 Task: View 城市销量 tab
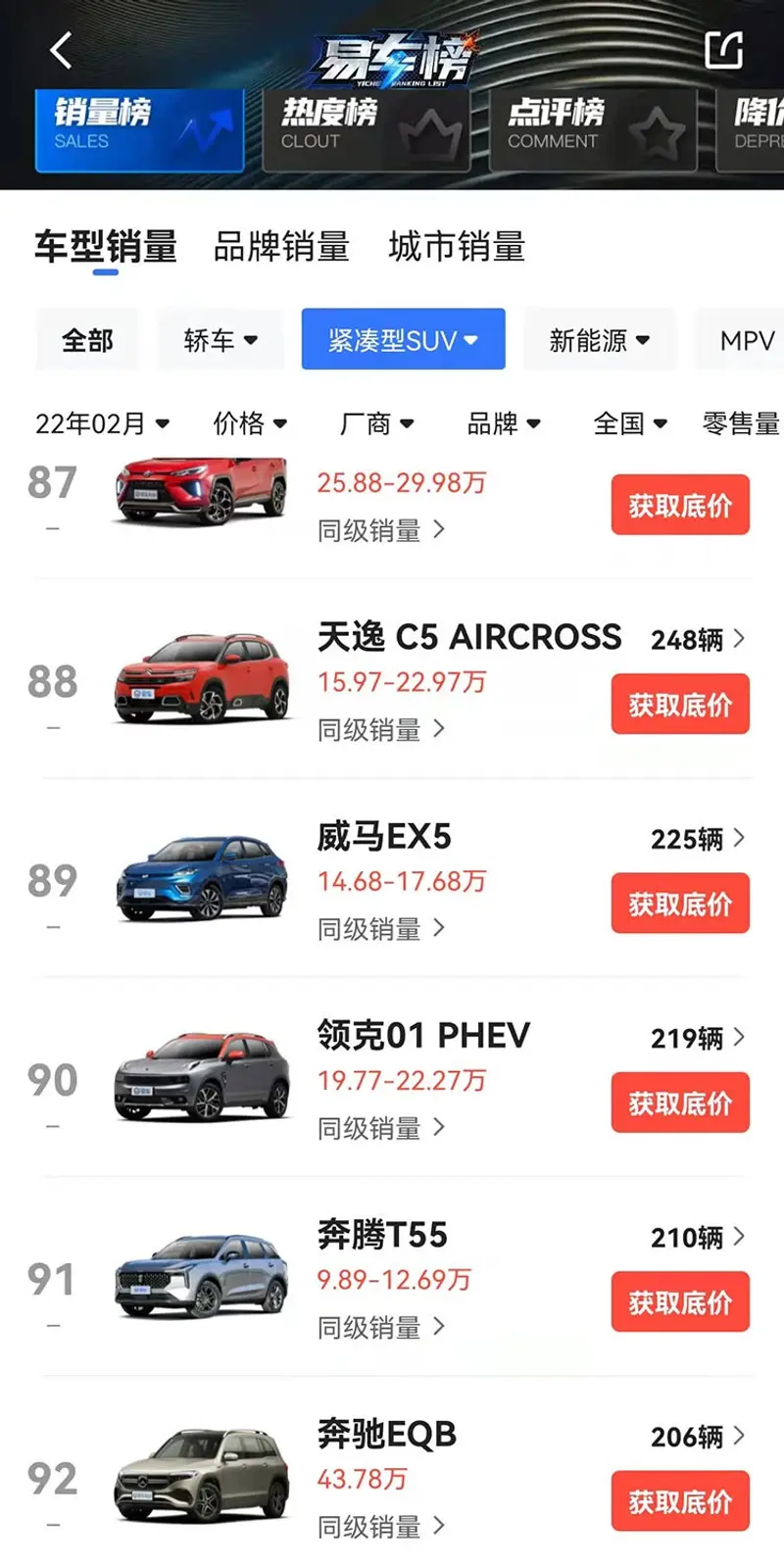(457, 247)
